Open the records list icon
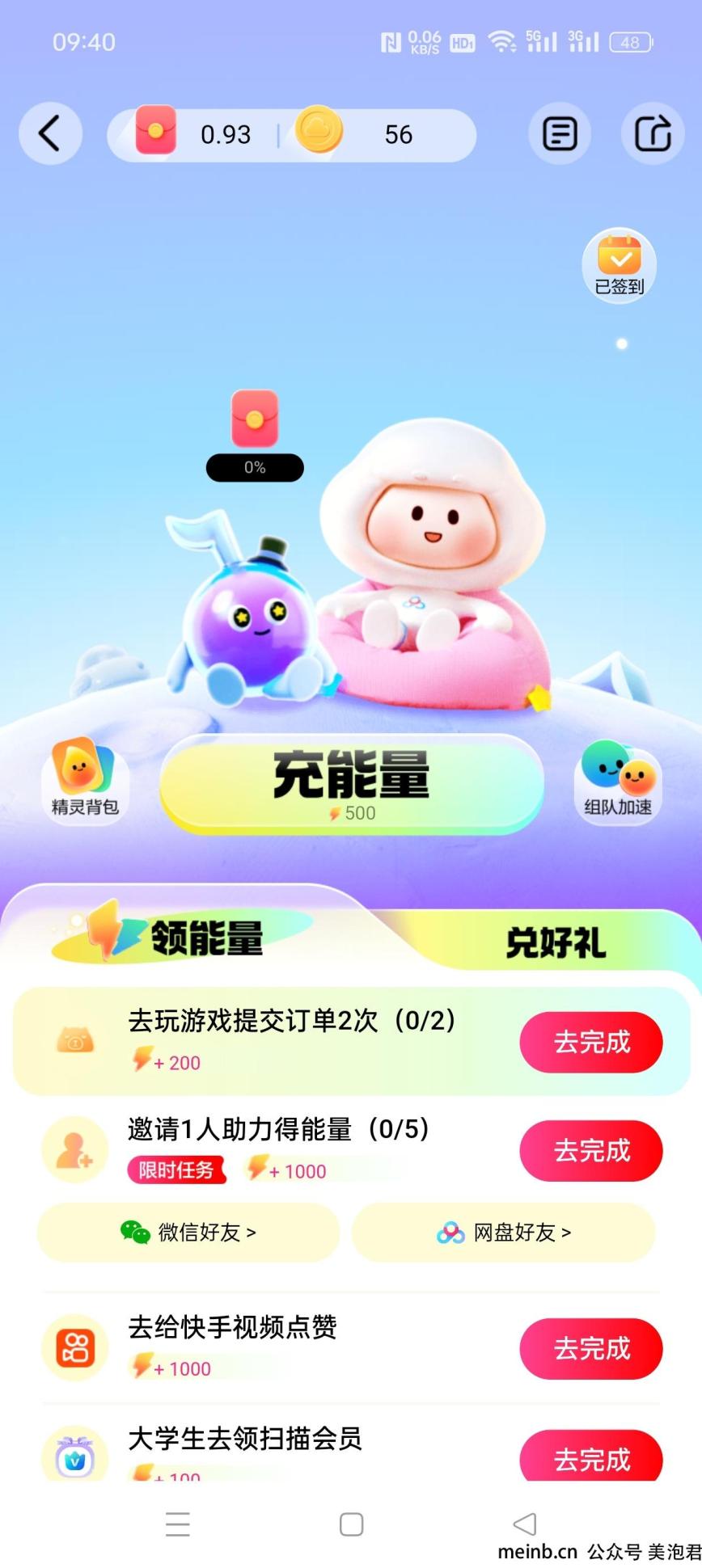Screen dimensions: 702x1568 tap(560, 133)
